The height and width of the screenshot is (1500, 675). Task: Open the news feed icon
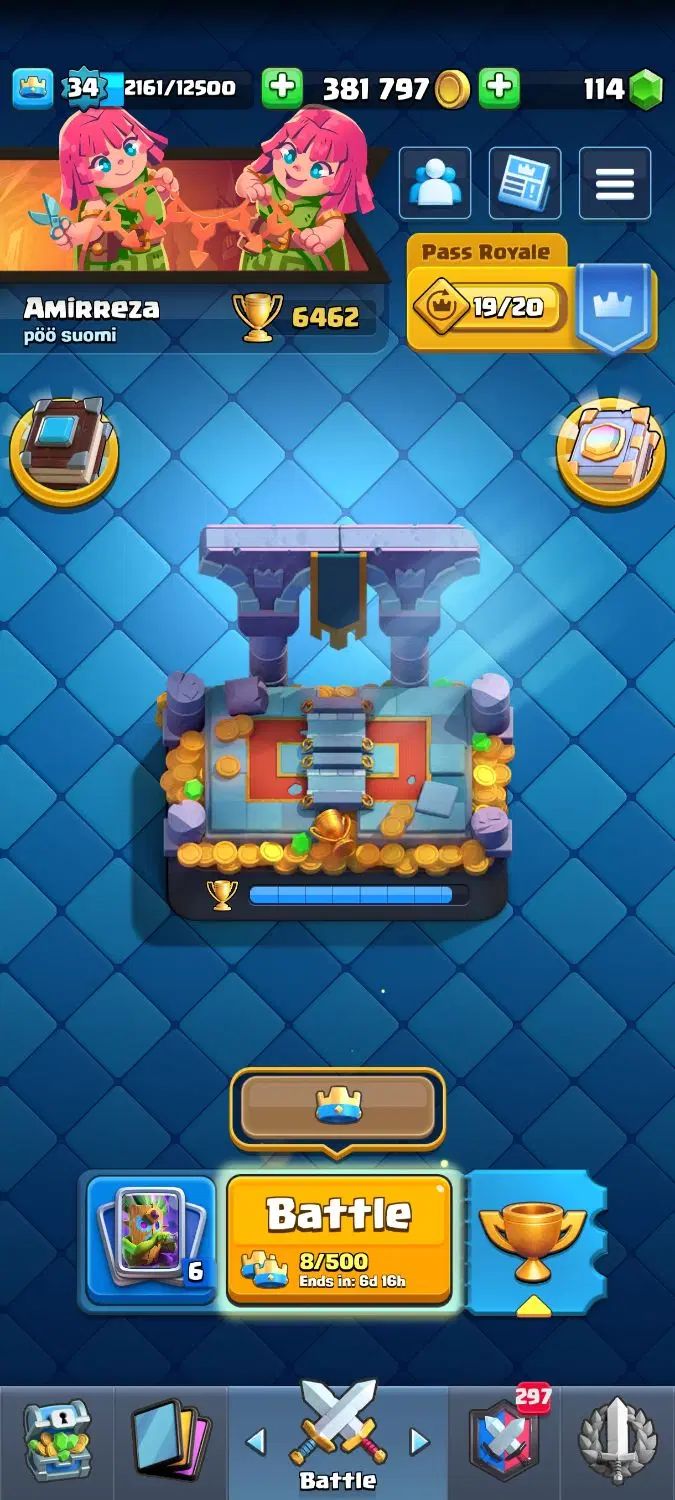point(524,183)
